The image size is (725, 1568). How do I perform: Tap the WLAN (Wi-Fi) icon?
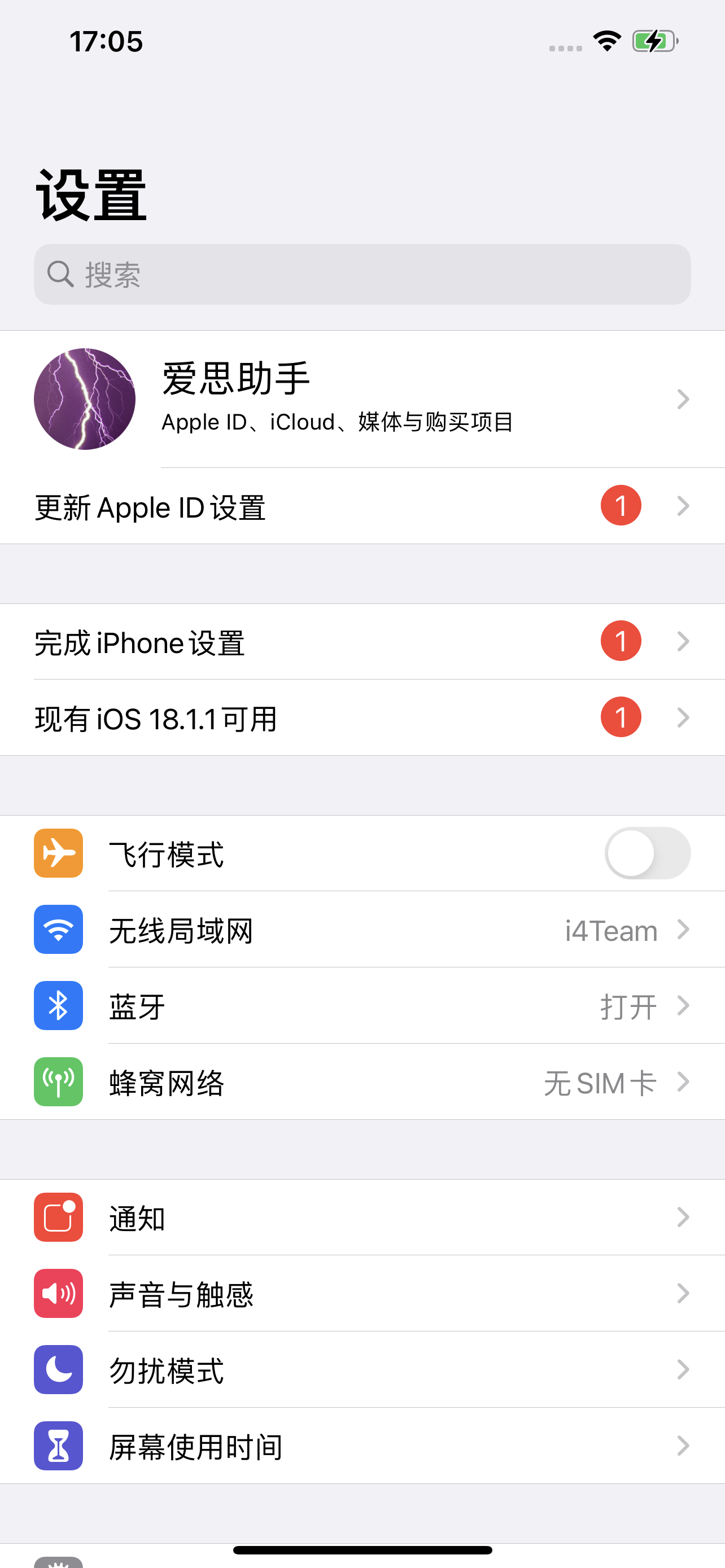tap(58, 930)
